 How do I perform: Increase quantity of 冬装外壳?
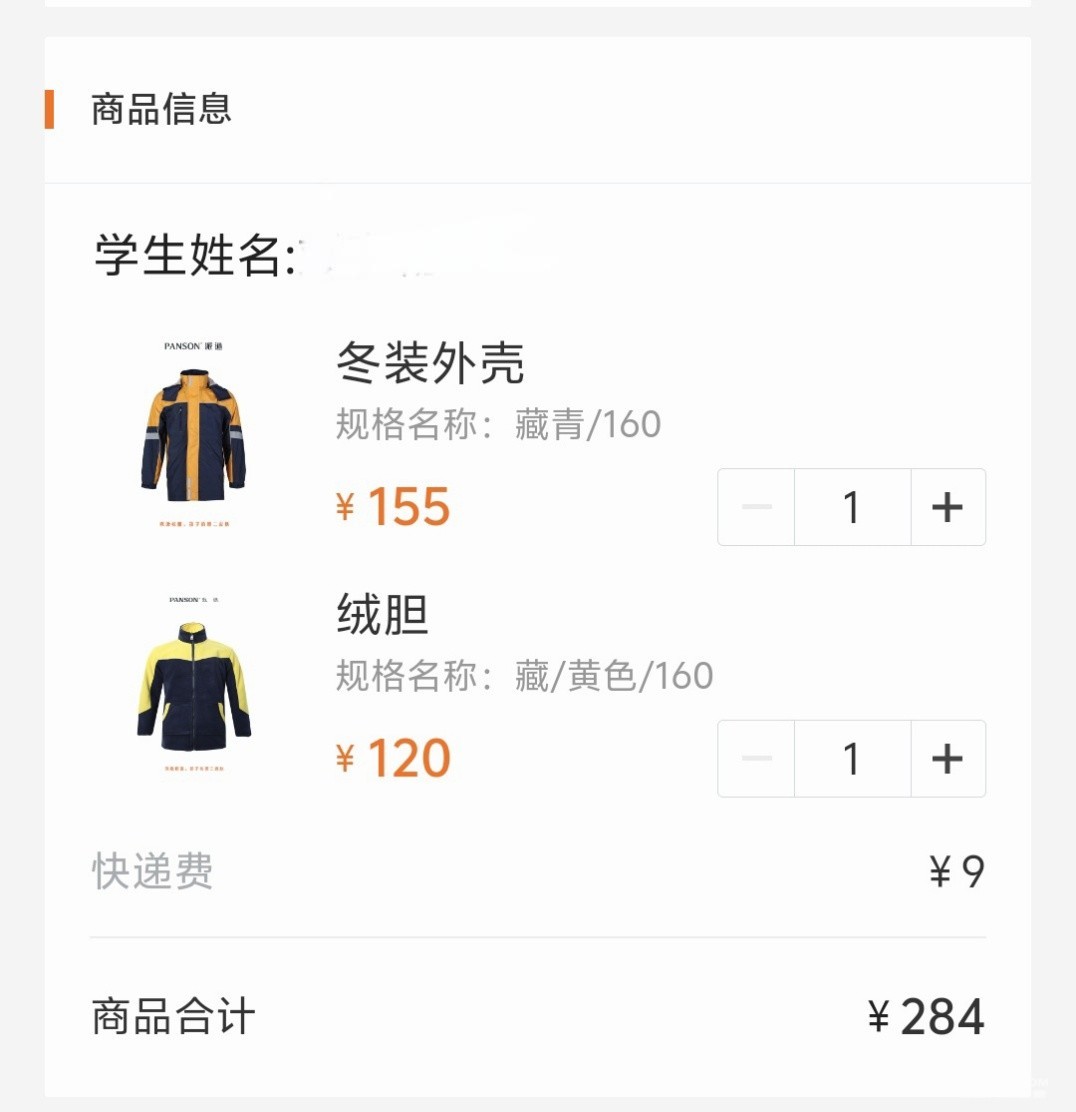(947, 507)
